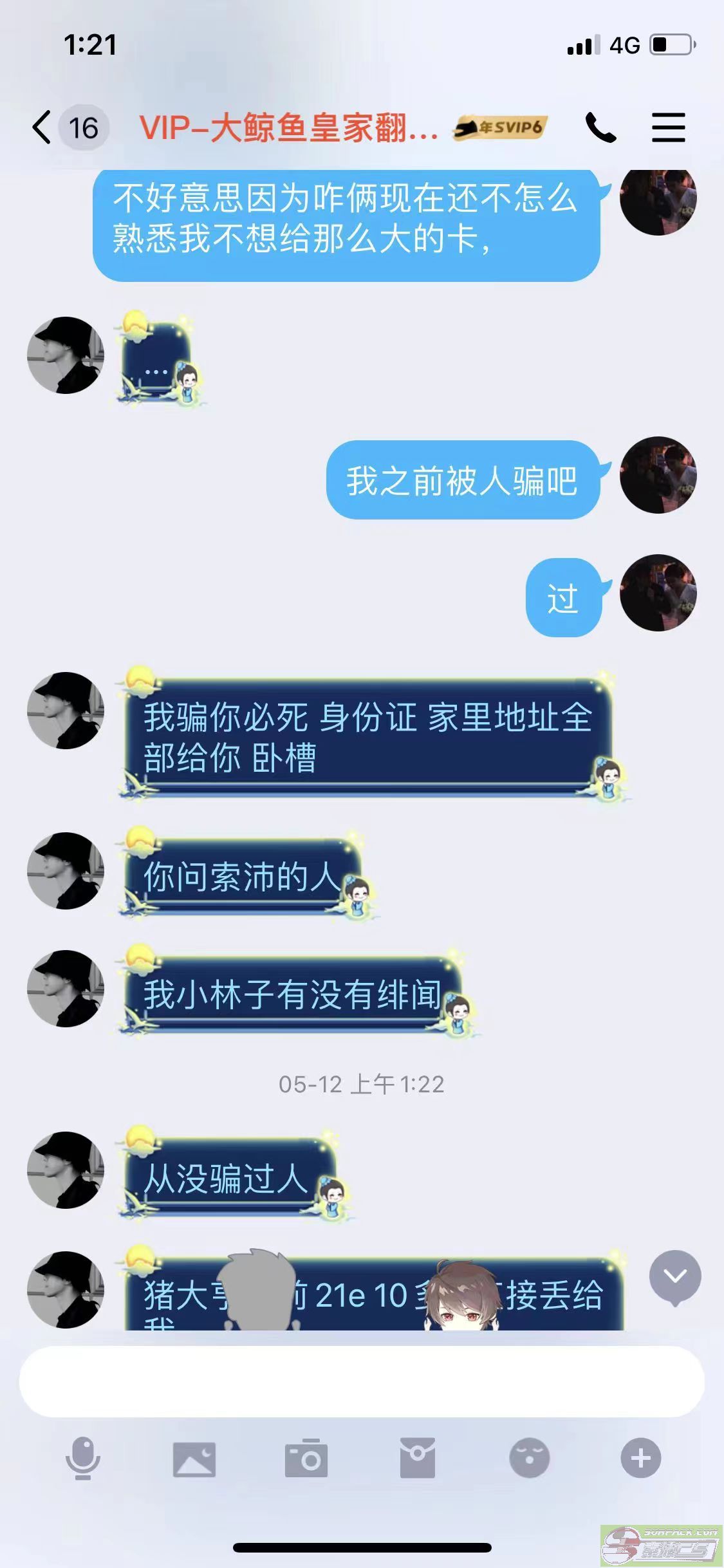Jump to the latest messages
The width and height of the screenshot is (724, 1568).
[674, 1277]
